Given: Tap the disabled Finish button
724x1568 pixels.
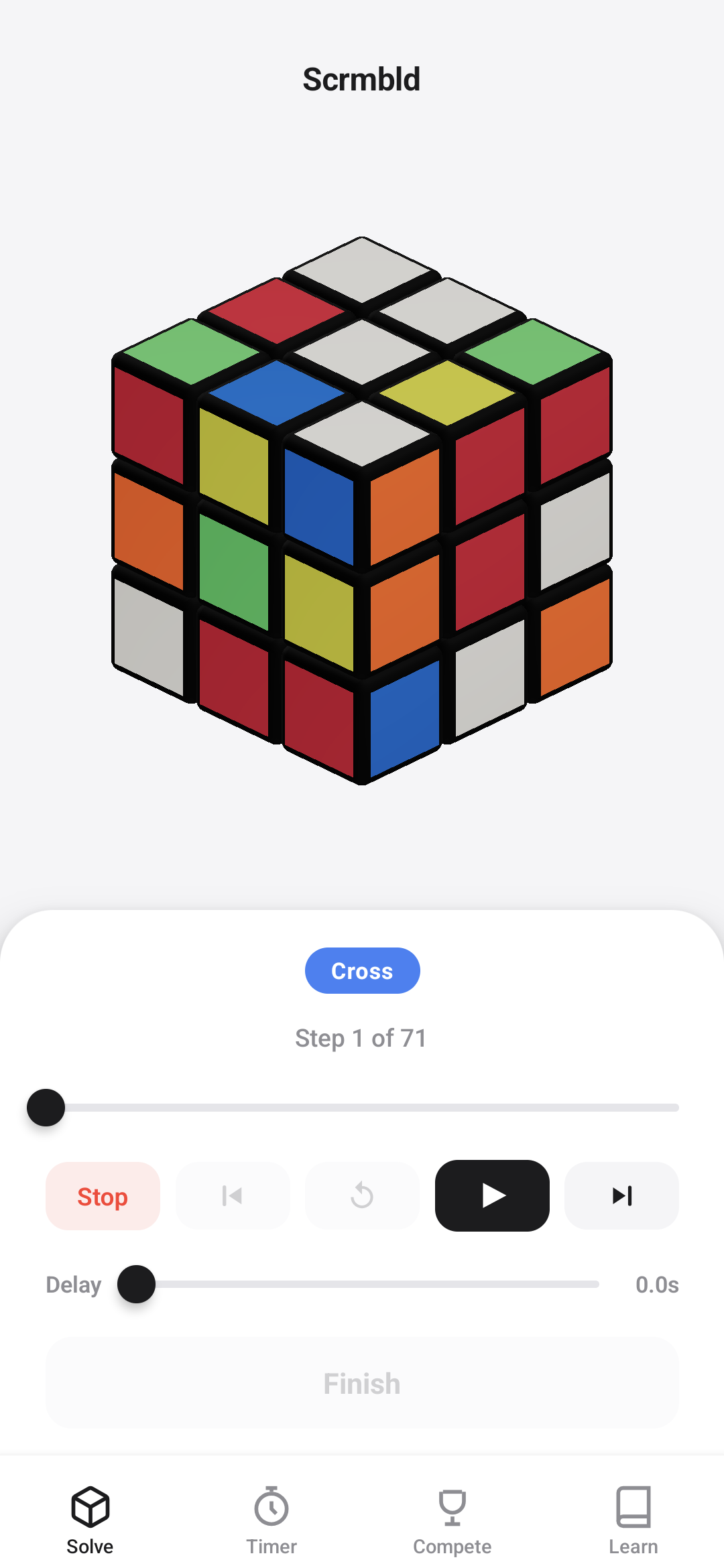Looking at the screenshot, I should tap(362, 1382).
